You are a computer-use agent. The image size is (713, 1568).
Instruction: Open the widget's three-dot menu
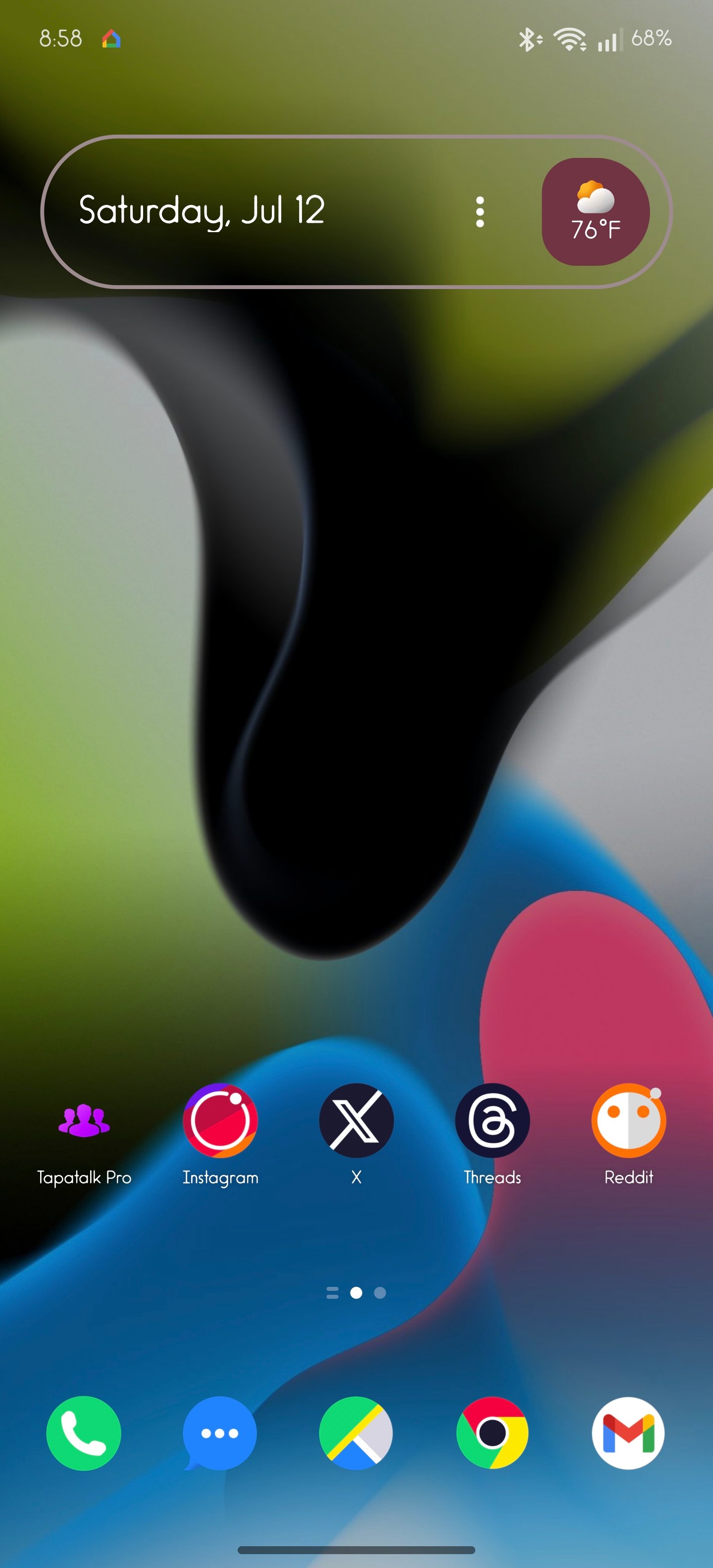coord(480,212)
